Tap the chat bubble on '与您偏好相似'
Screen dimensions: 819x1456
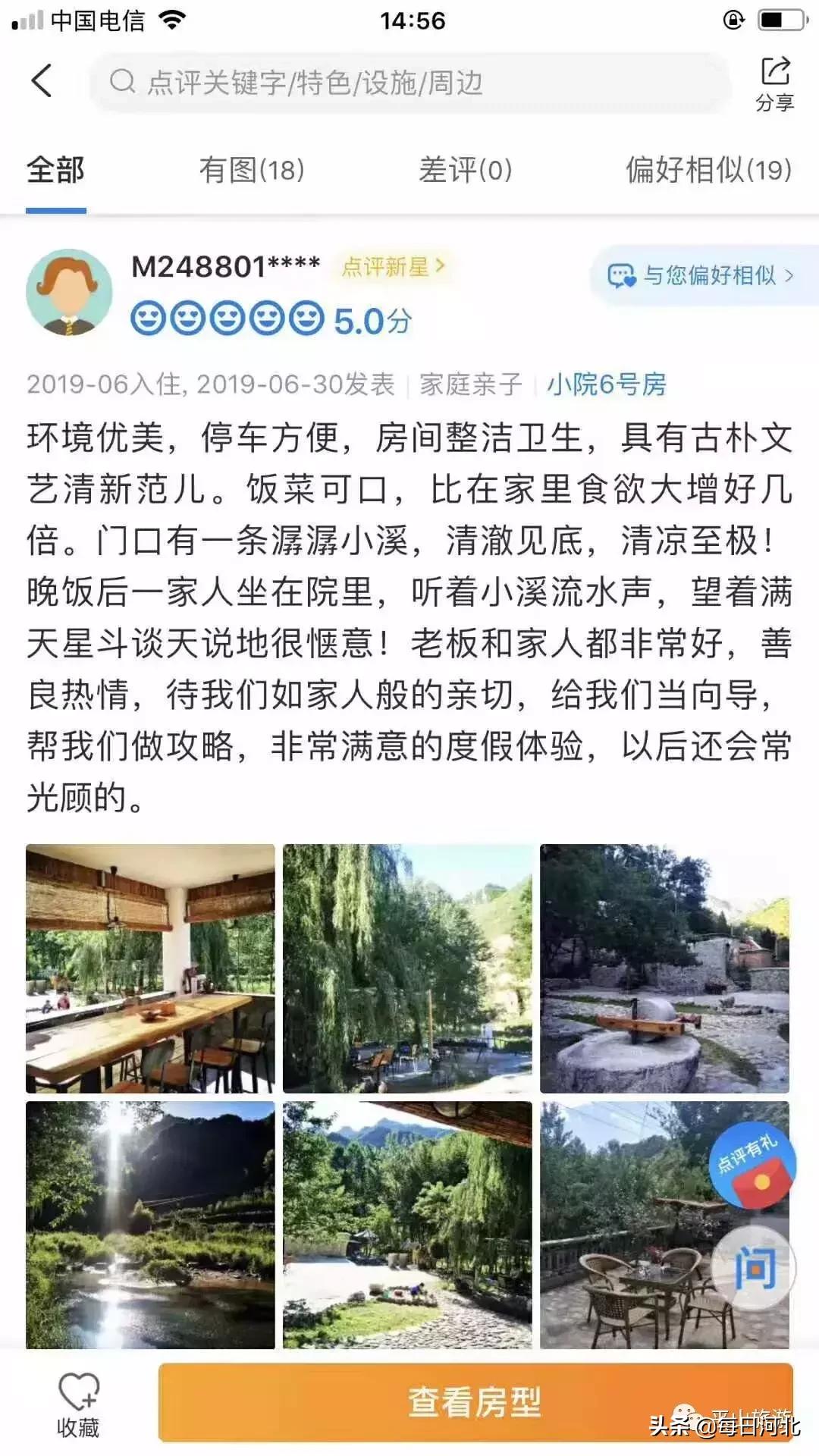click(622, 277)
